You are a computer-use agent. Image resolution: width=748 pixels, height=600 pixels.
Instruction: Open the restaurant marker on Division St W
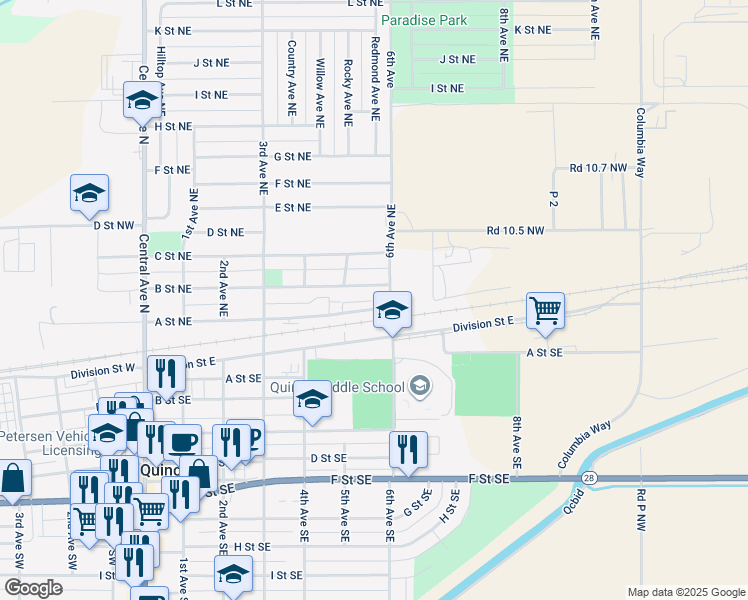(x=166, y=375)
